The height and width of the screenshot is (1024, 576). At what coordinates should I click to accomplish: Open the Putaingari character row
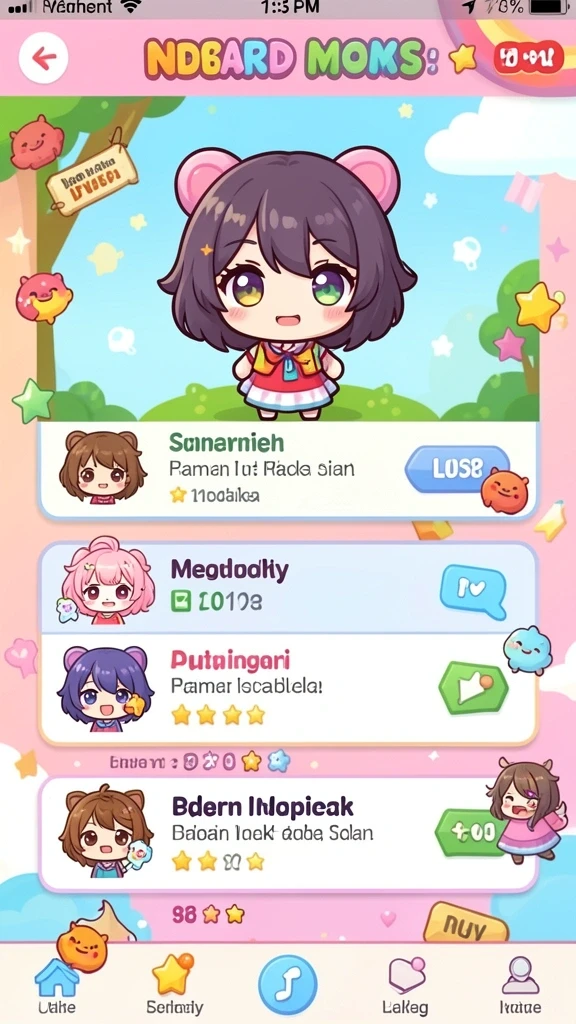point(287,690)
